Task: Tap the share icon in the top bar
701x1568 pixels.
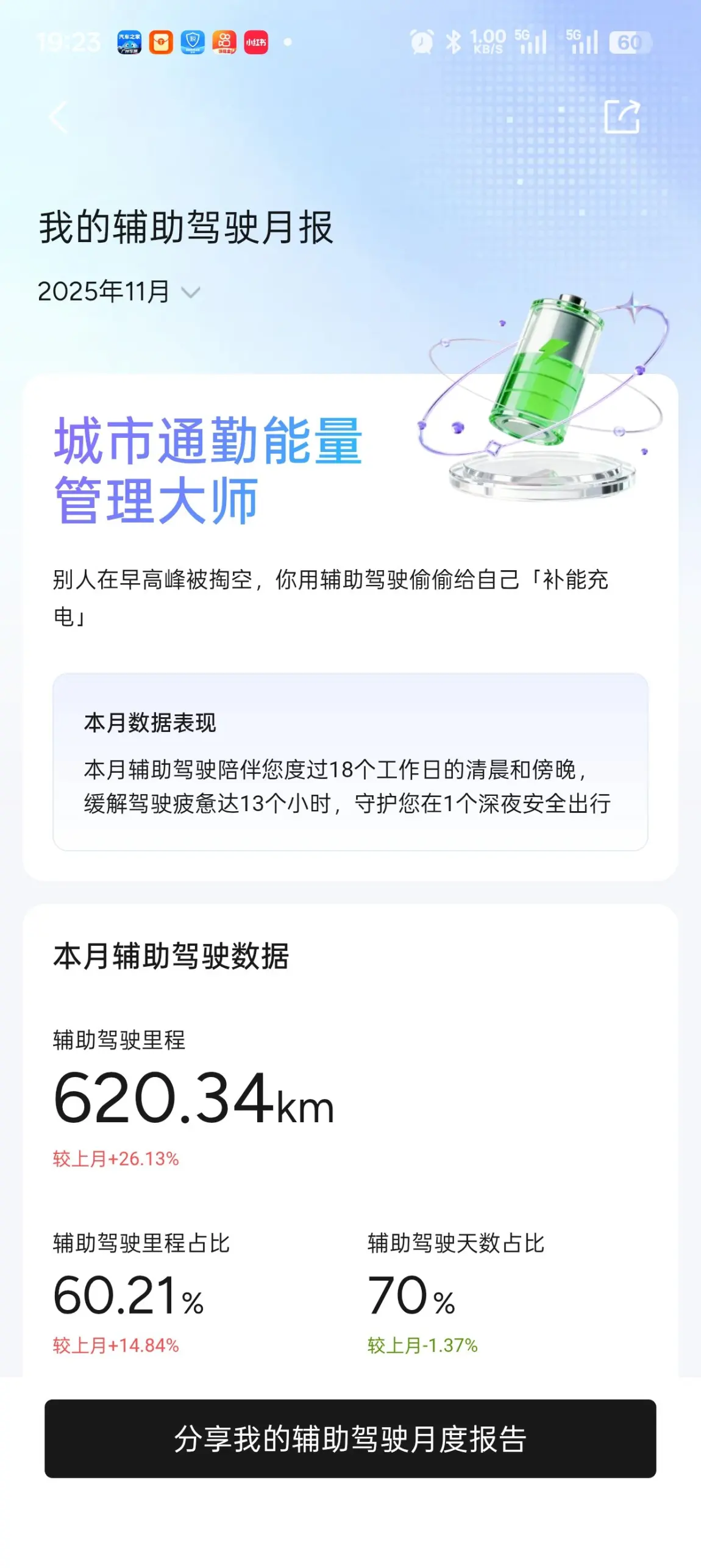Action: click(x=622, y=116)
